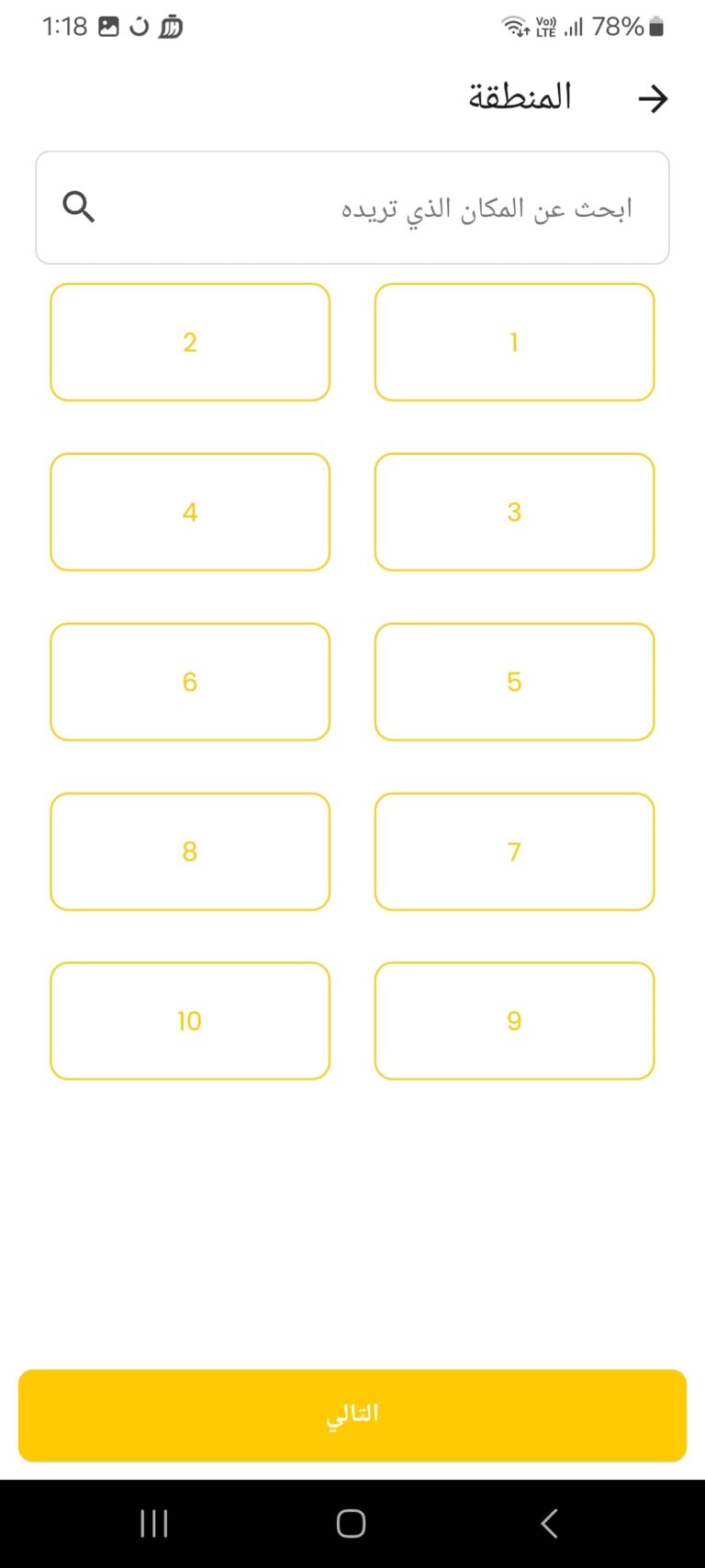Choose area number 2
The width and height of the screenshot is (705, 1568).
pyautogui.click(x=190, y=342)
